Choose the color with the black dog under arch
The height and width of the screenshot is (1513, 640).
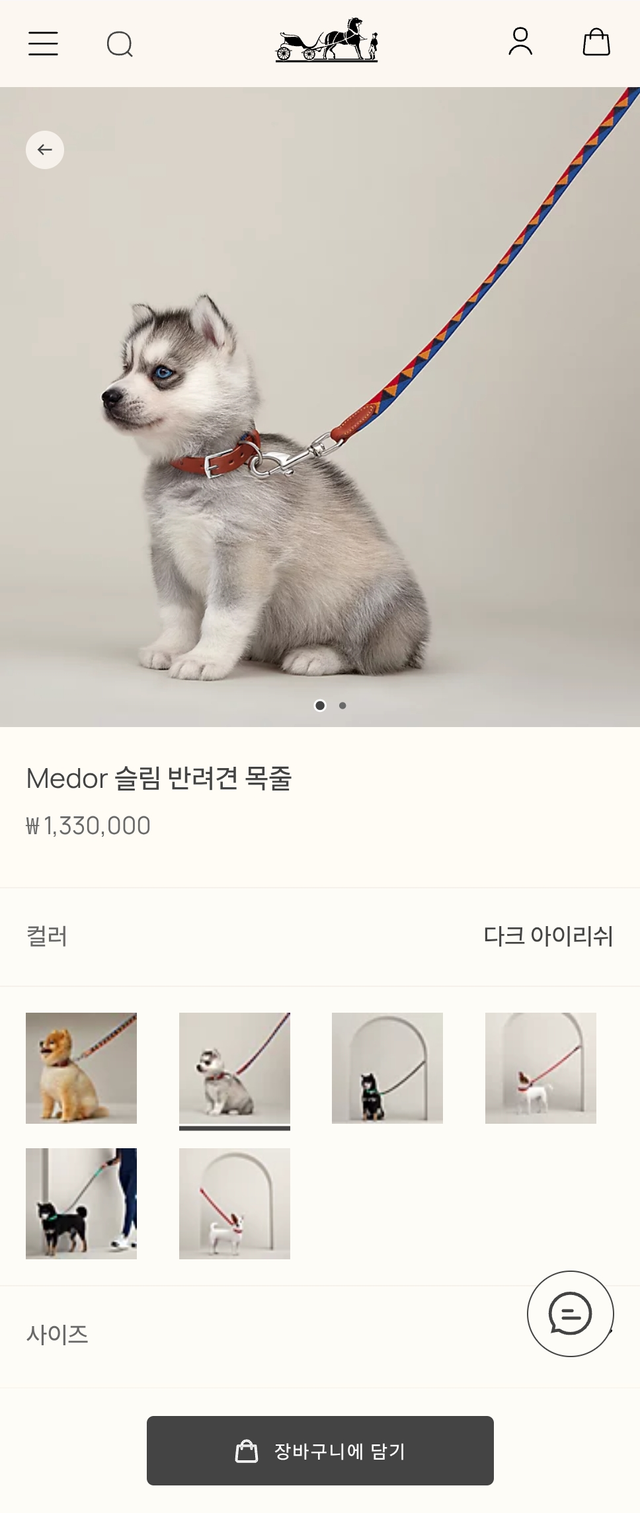[387, 1068]
